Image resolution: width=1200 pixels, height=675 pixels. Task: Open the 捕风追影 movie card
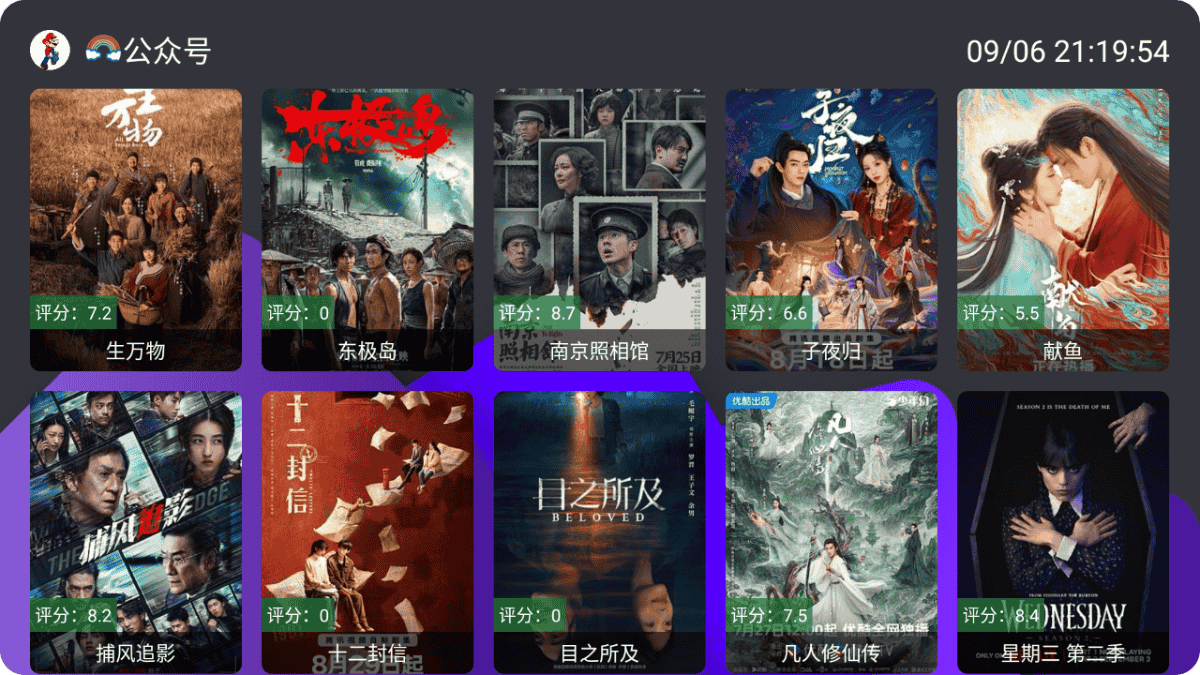136,532
